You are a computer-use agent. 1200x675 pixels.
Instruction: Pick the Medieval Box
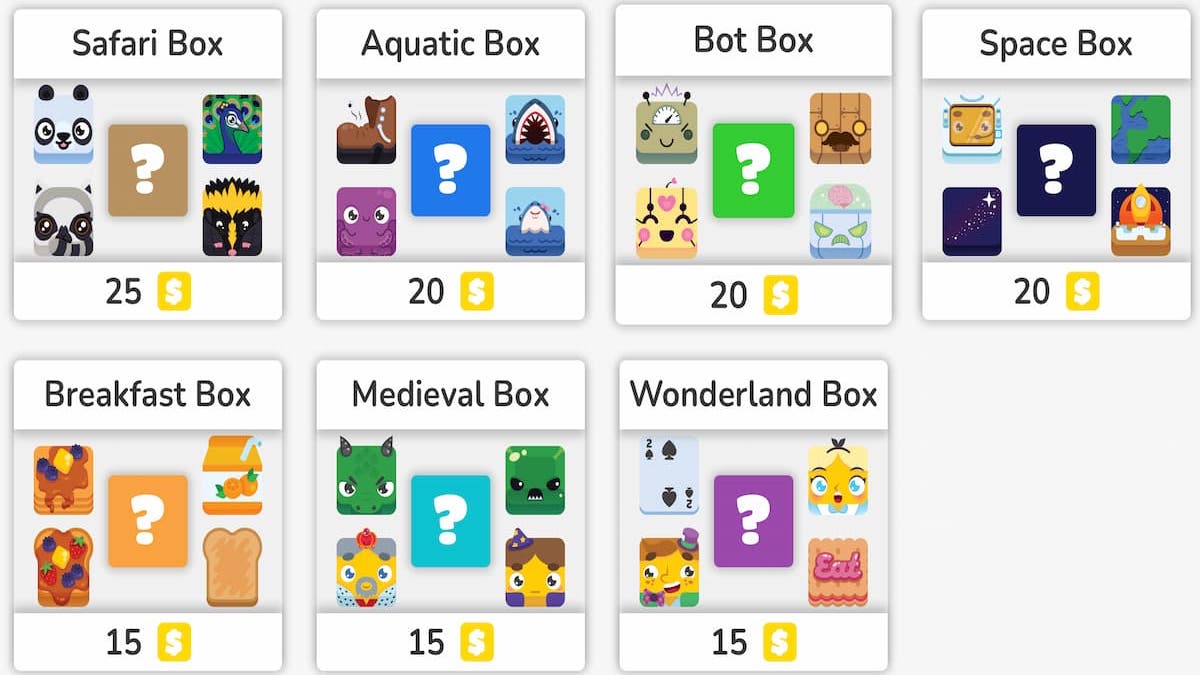click(x=450, y=520)
